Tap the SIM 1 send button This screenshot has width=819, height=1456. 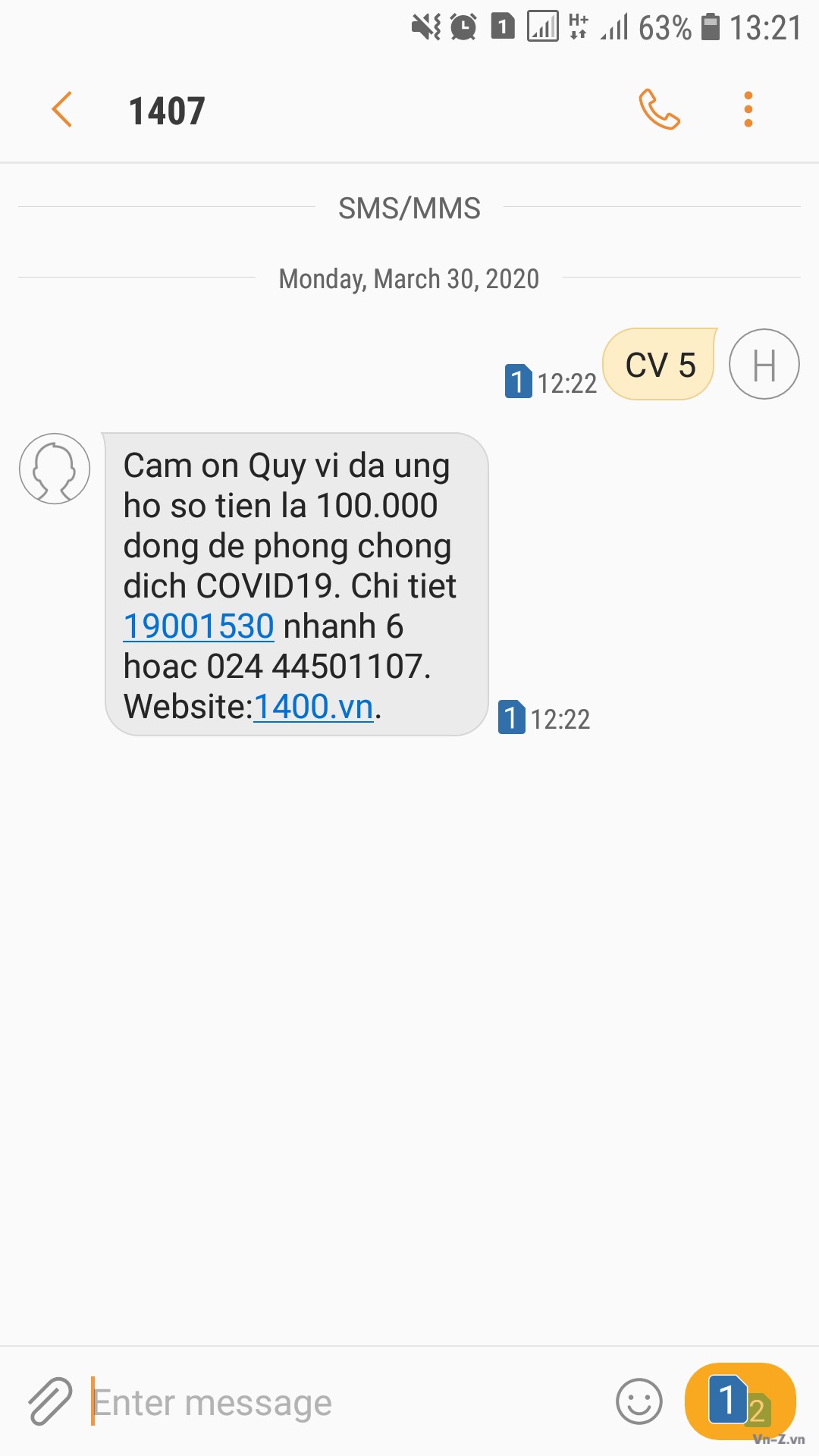[x=739, y=1401]
